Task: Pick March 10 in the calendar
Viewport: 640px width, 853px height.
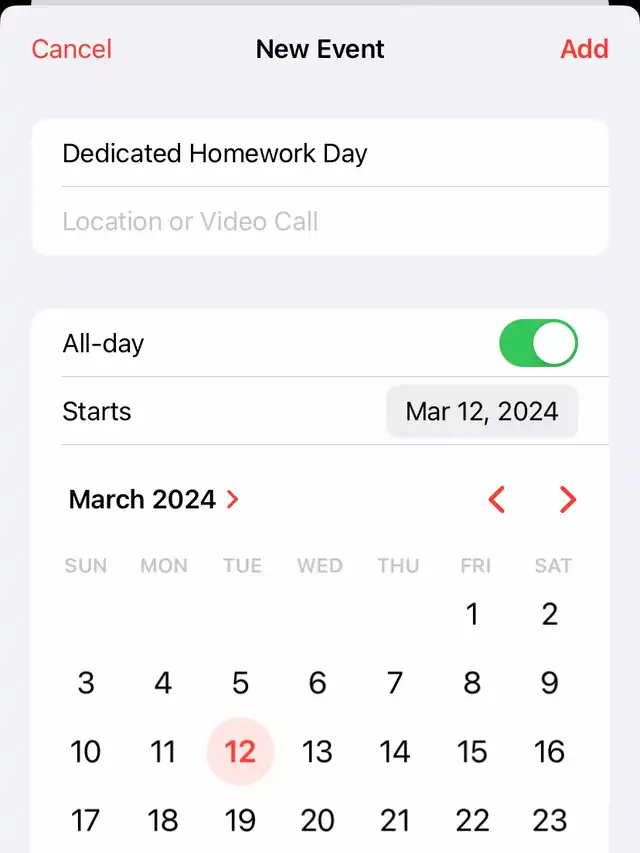Action: pyautogui.click(x=86, y=751)
